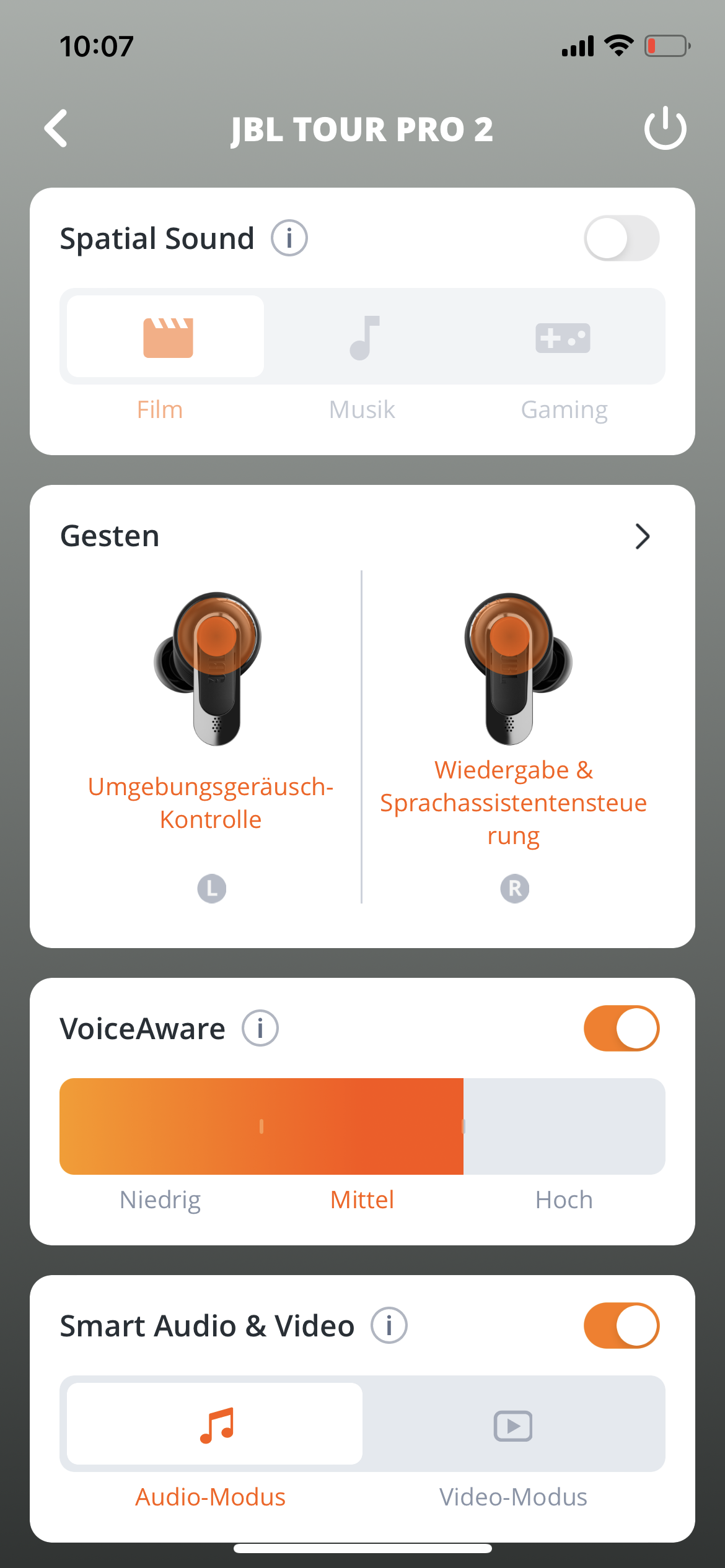Tap the power icon in the header
Image resolution: width=725 pixels, height=1568 pixels.
click(665, 128)
